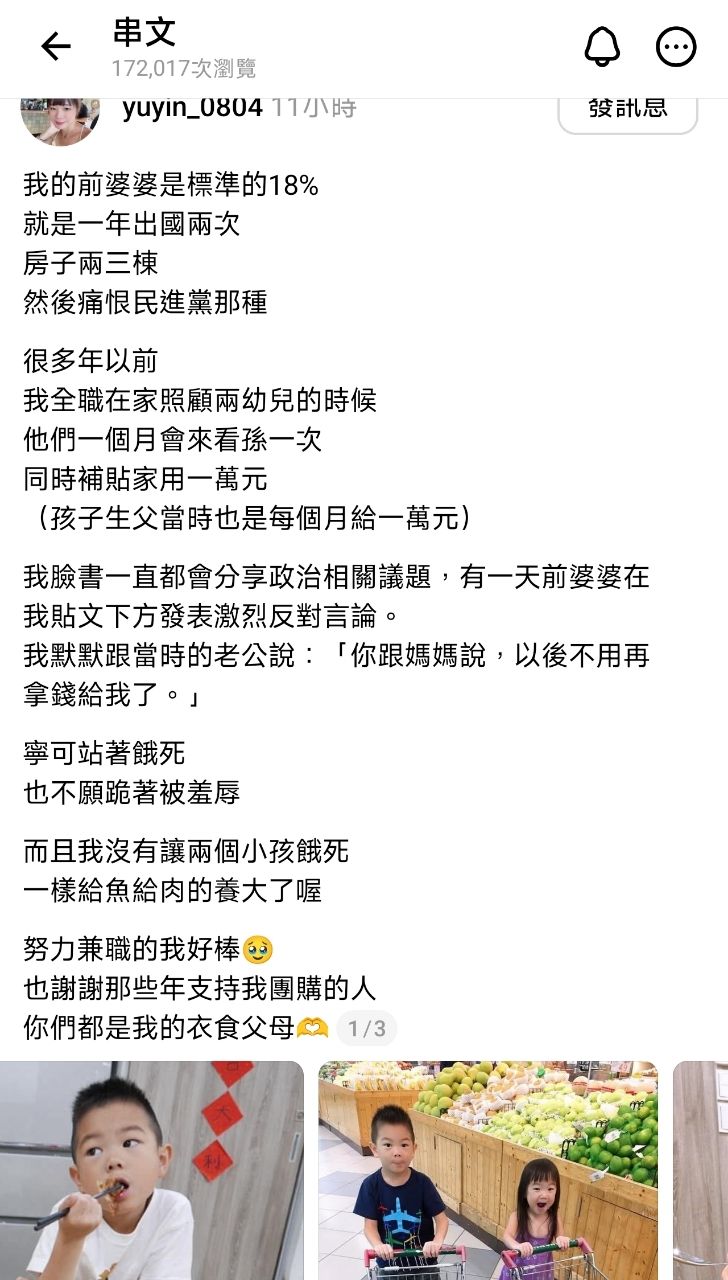728x1280 pixels.
Task: Tap the 發訊息 message button
Action: pos(627,112)
